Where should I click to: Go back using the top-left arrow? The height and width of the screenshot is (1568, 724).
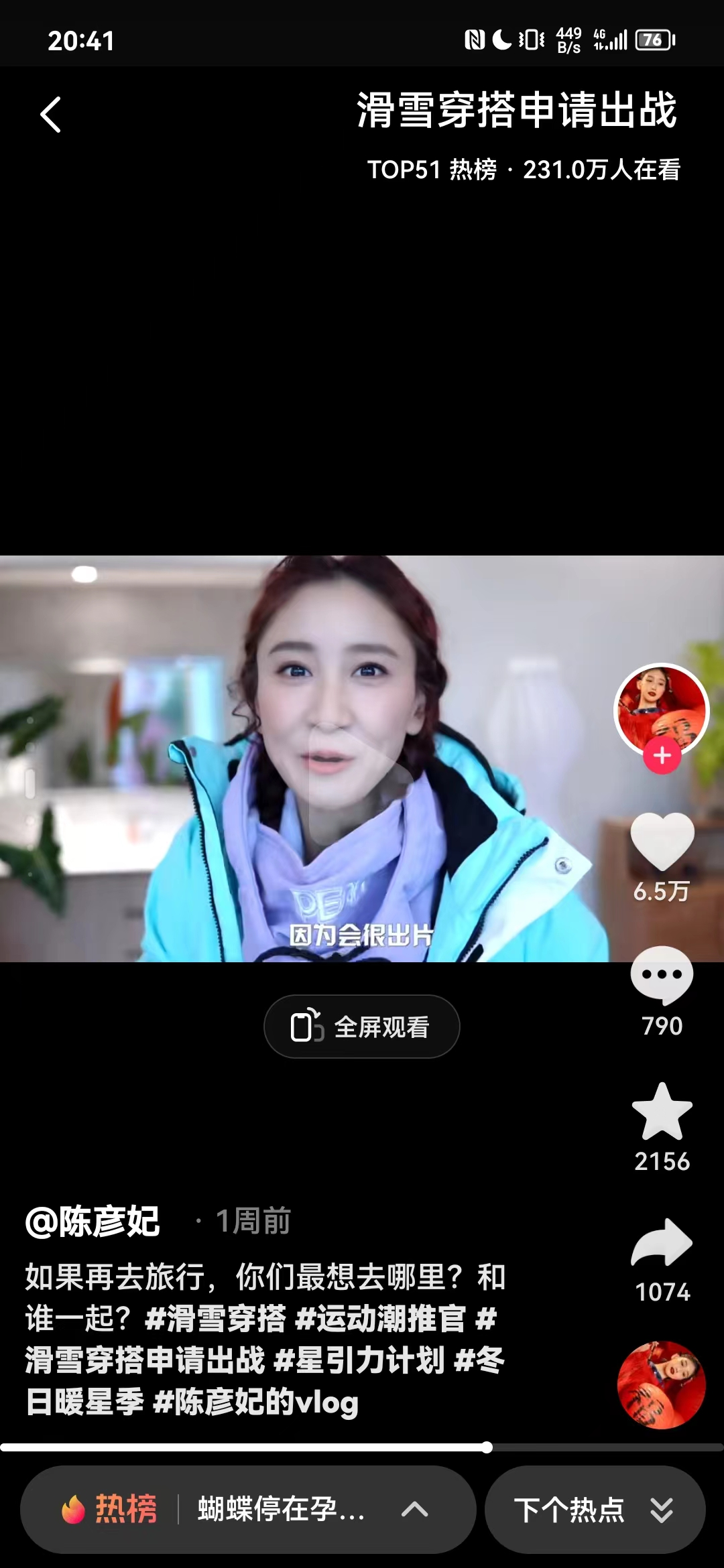pyautogui.click(x=51, y=115)
